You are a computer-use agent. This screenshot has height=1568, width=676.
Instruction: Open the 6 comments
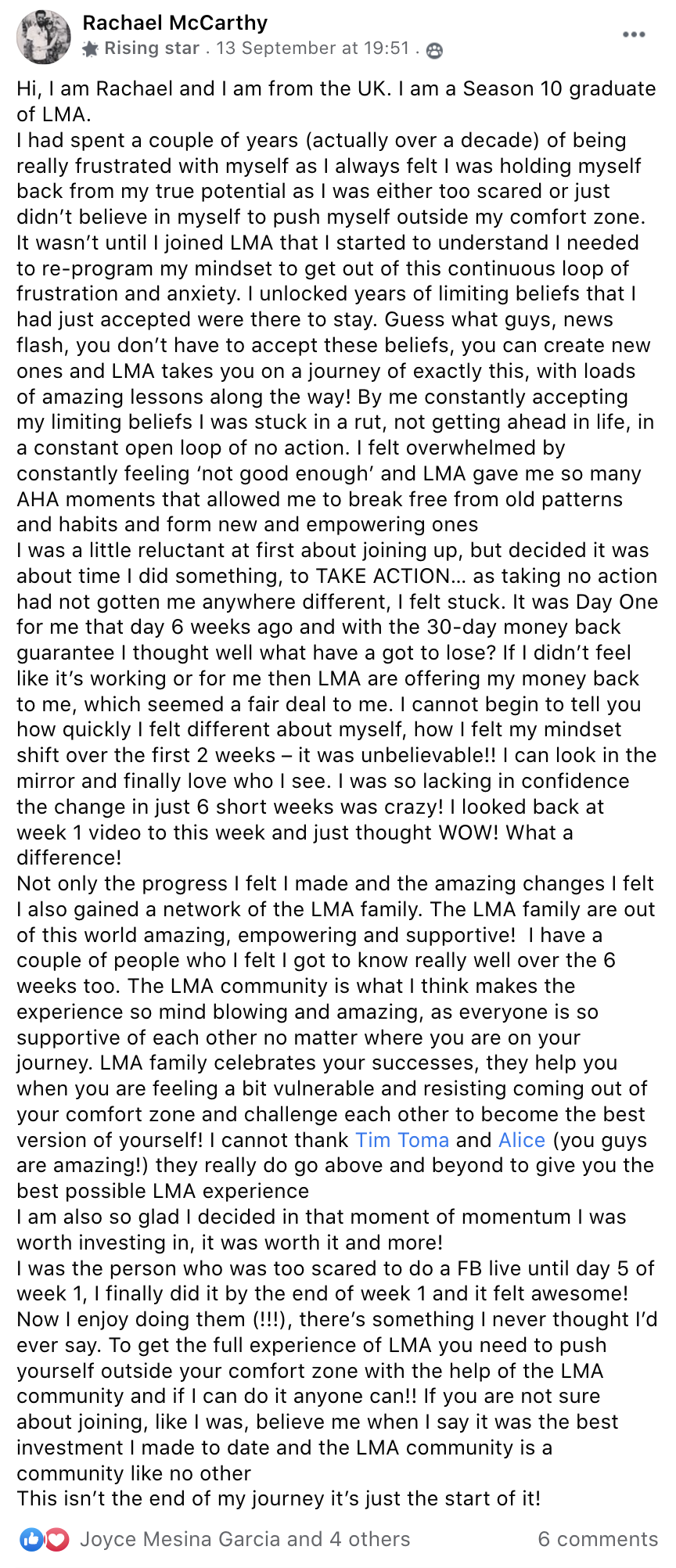(598, 1539)
